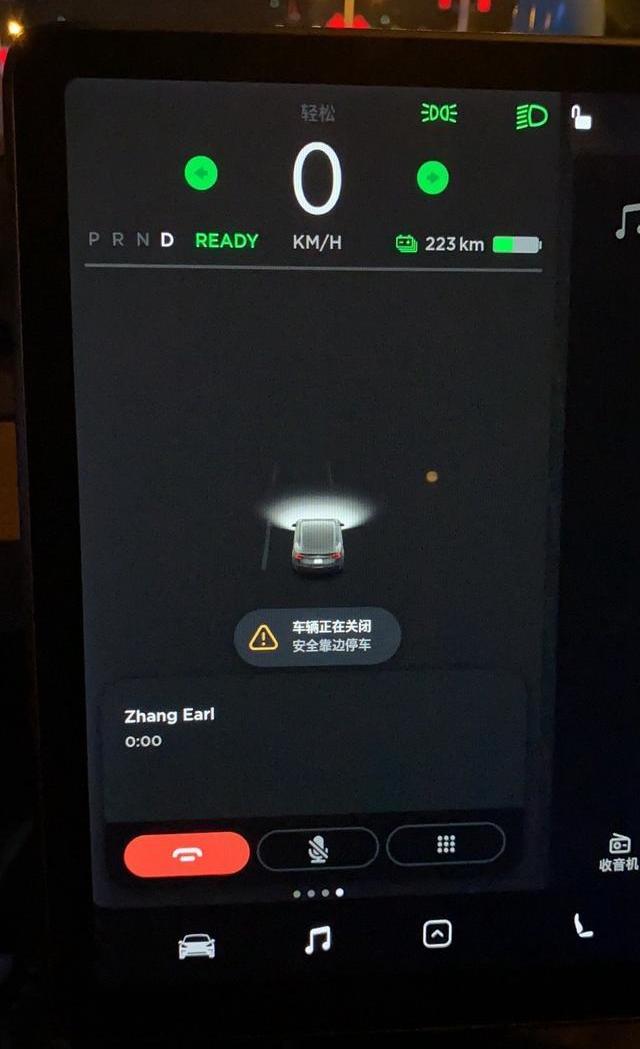The image size is (640, 1049).
Task: Tap the card page indicator dots
Action: tap(318, 892)
